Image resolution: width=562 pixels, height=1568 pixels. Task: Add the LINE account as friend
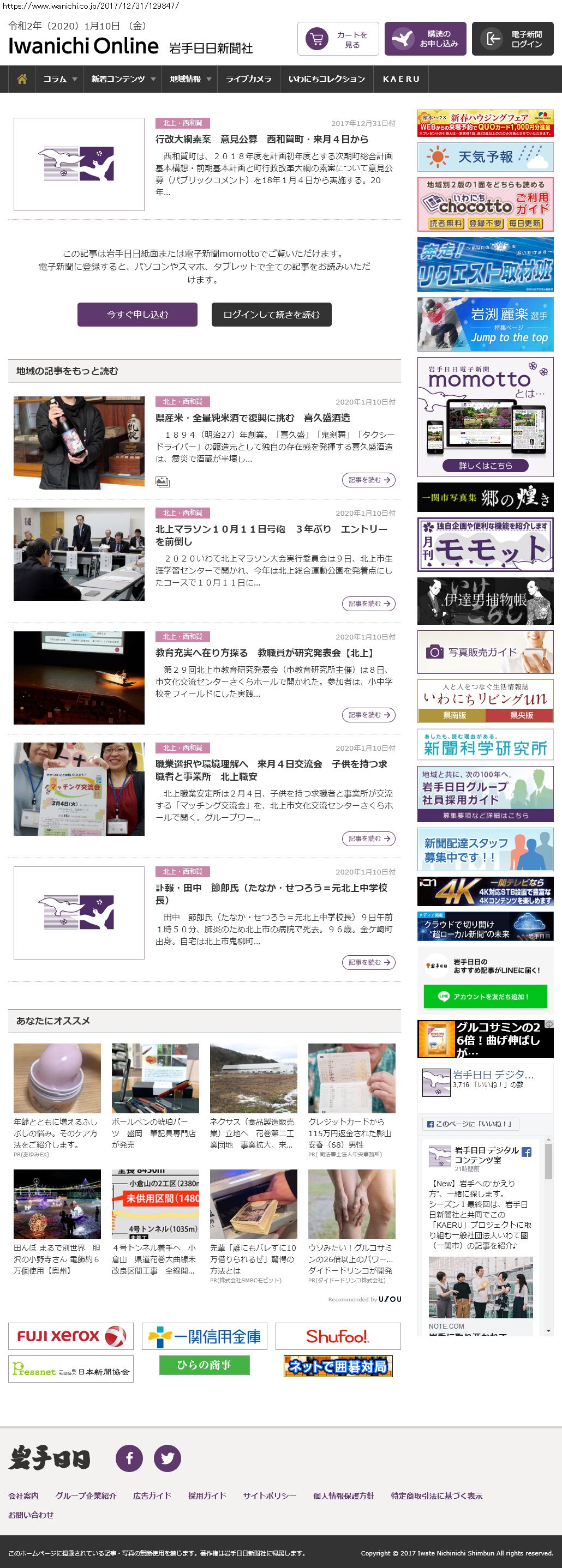pyautogui.click(x=485, y=997)
